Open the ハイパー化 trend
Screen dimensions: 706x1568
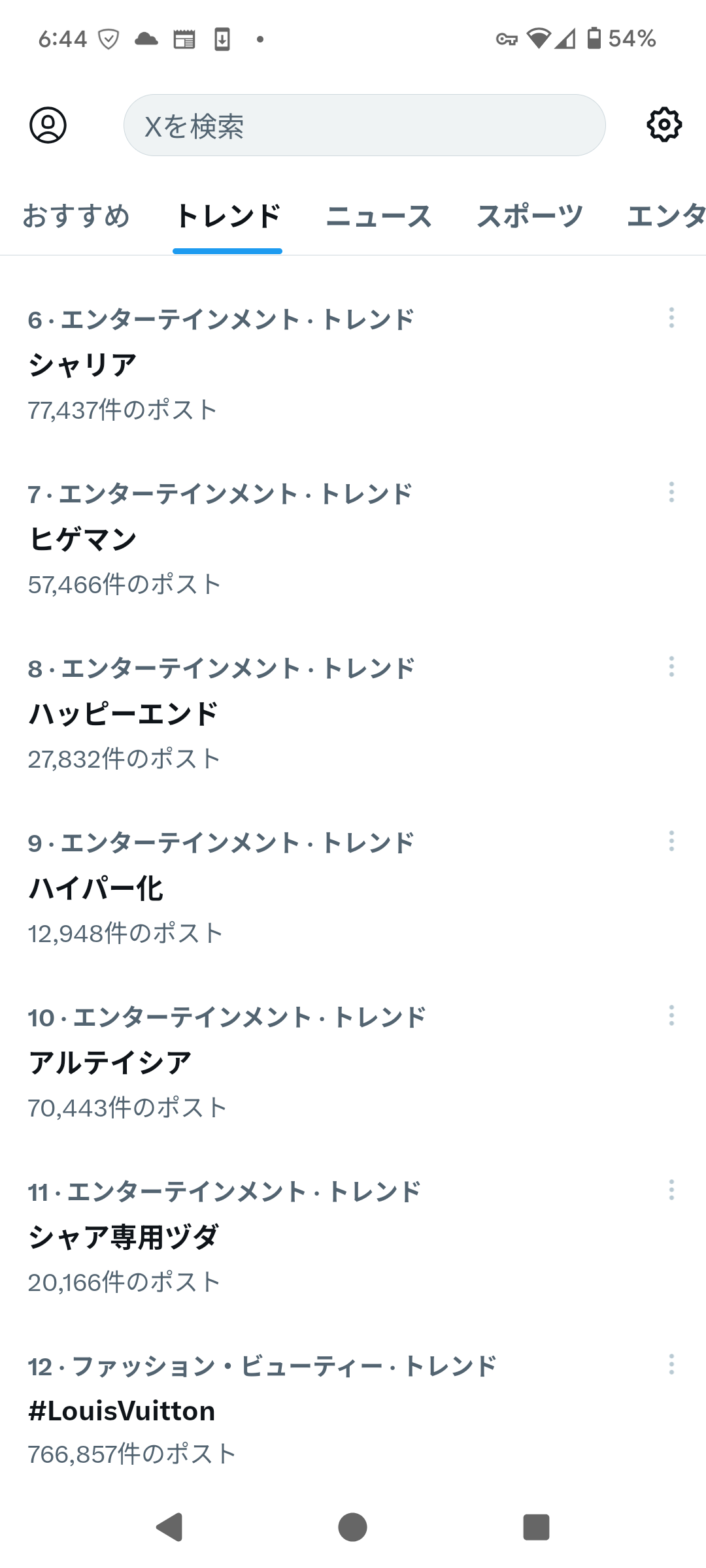coord(97,888)
